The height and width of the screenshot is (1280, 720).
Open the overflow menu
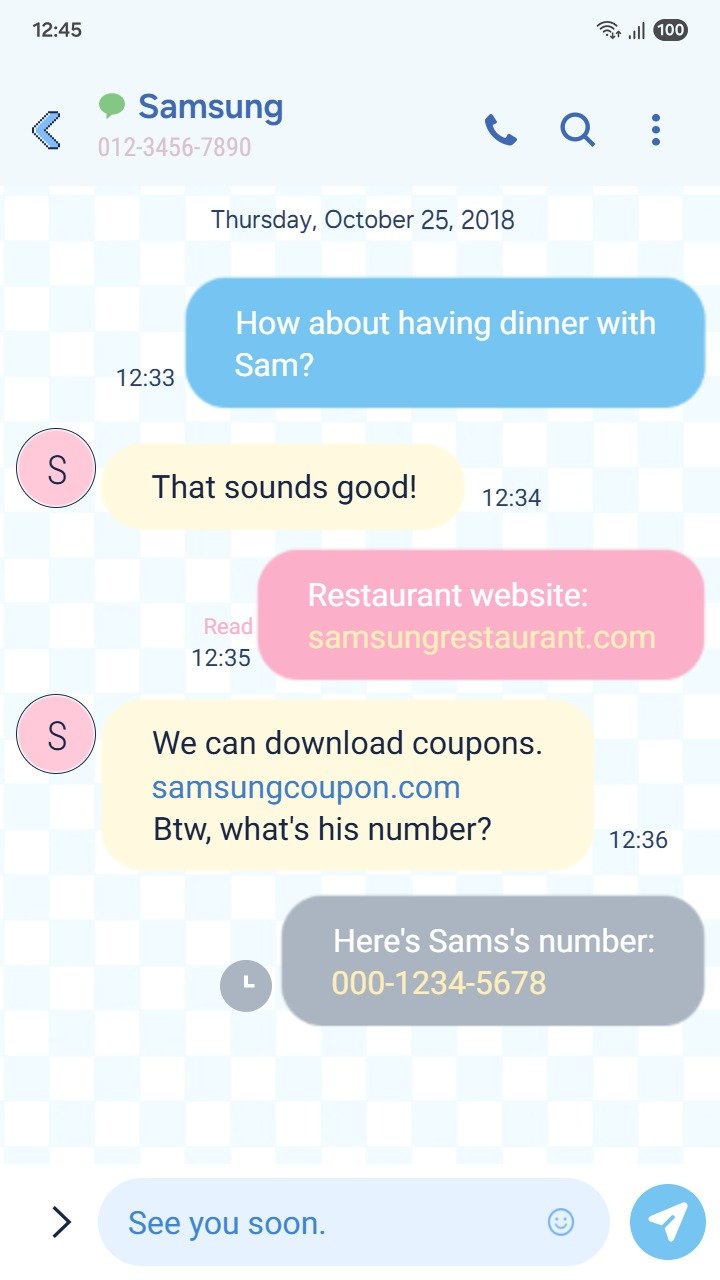coord(655,130)
